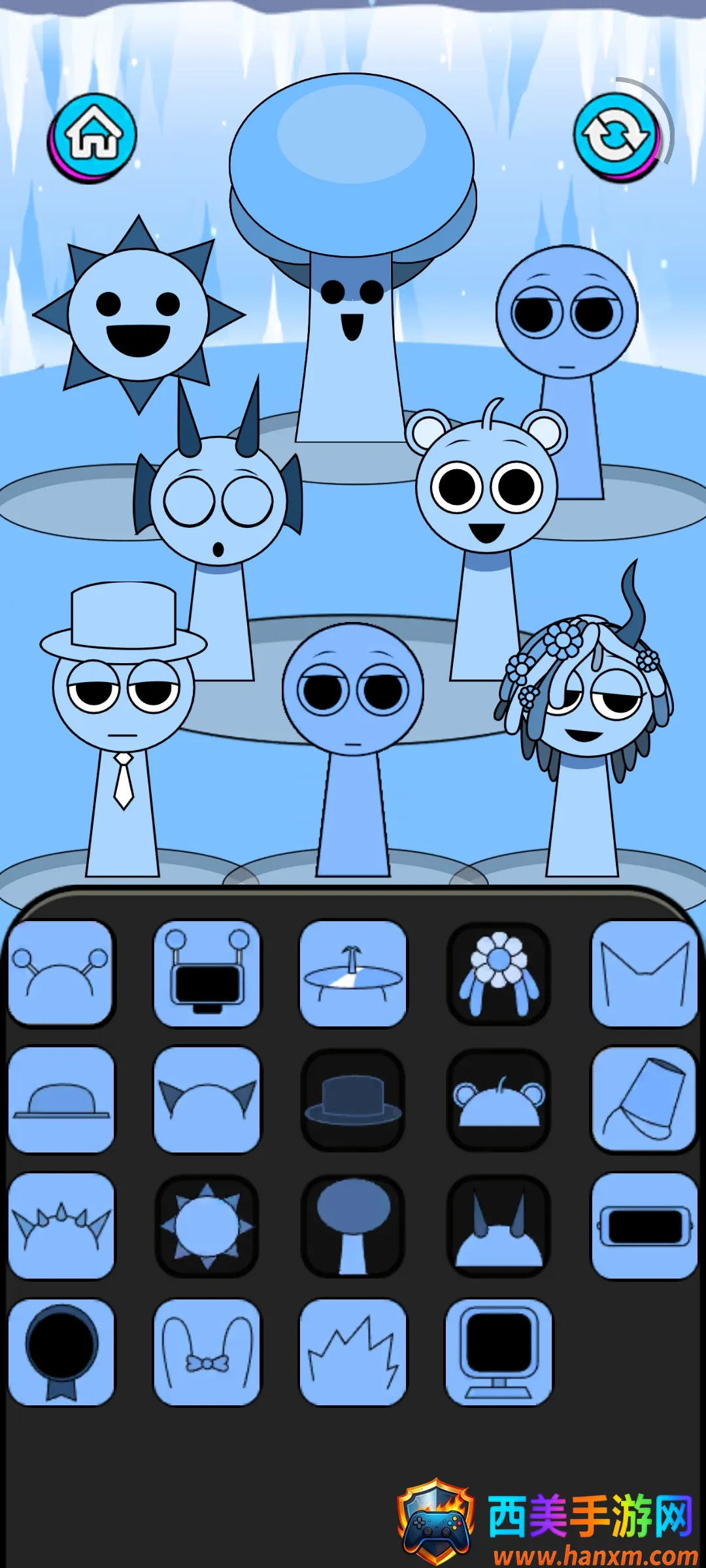Tap the sun-faced character on stage
This screenshot has width=706, height=1568.
coord(139,315)
